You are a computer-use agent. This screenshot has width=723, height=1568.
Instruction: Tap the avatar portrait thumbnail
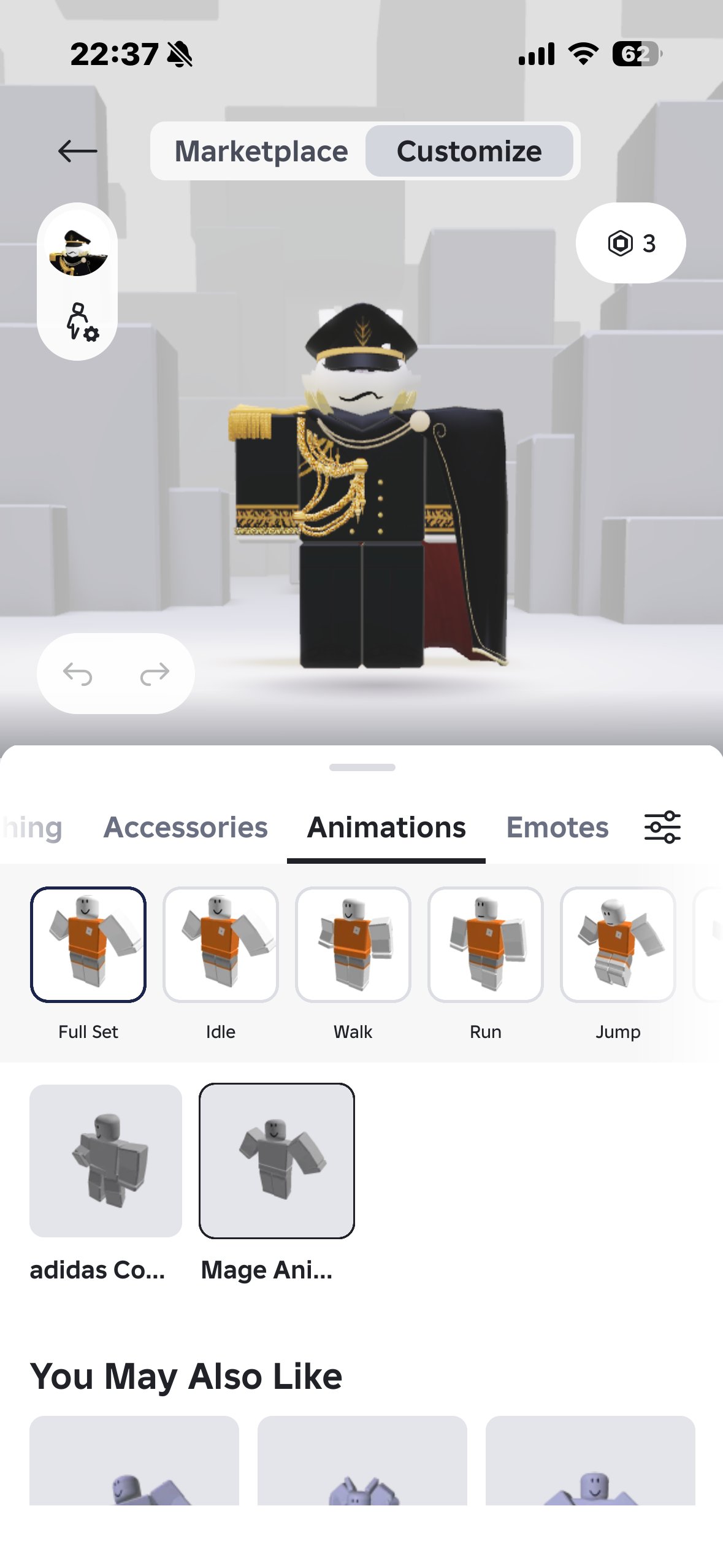point(78,251)
